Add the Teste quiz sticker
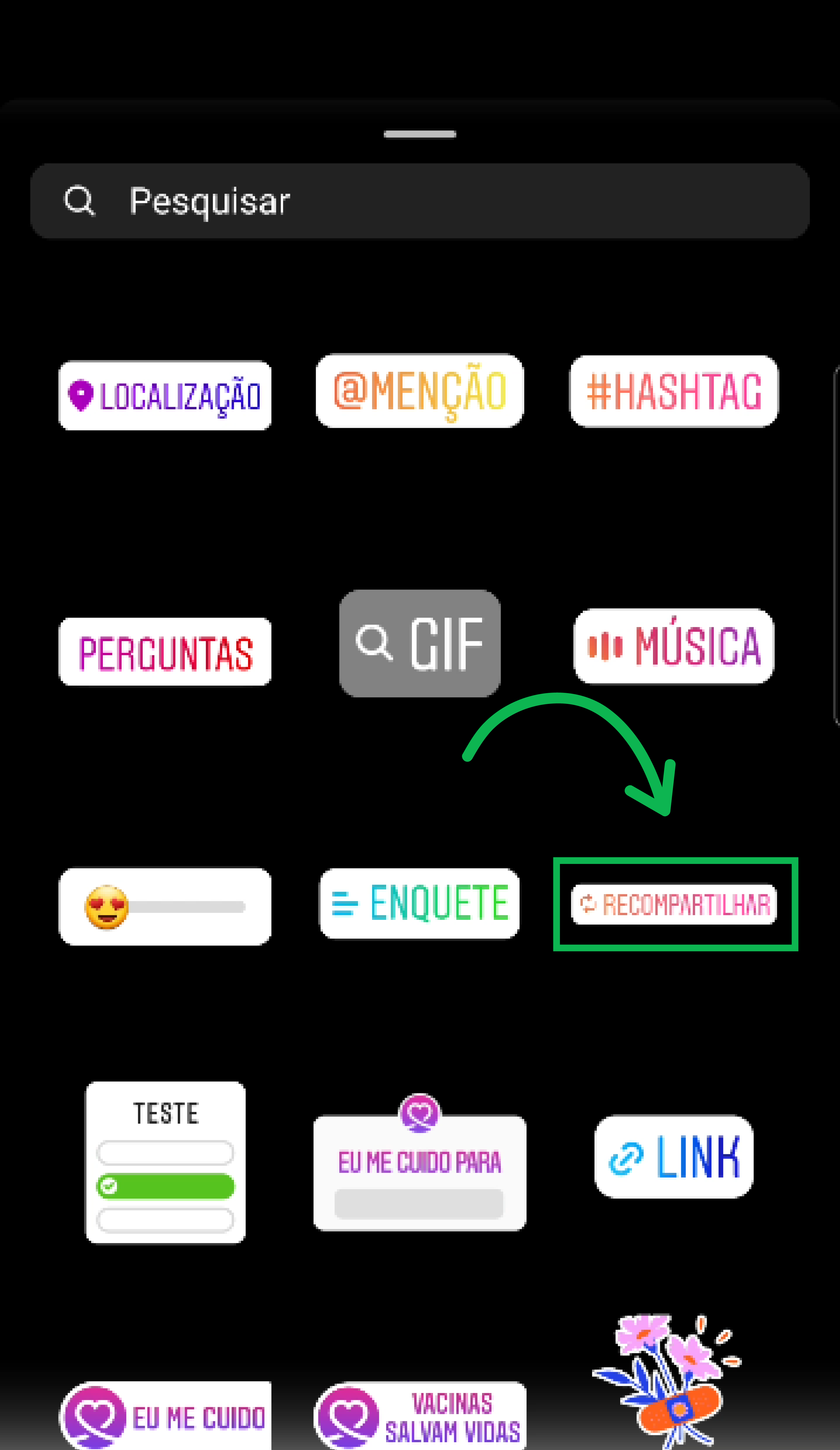The width and height of the screenshot is (840, 1450). tap(166, 1162)
